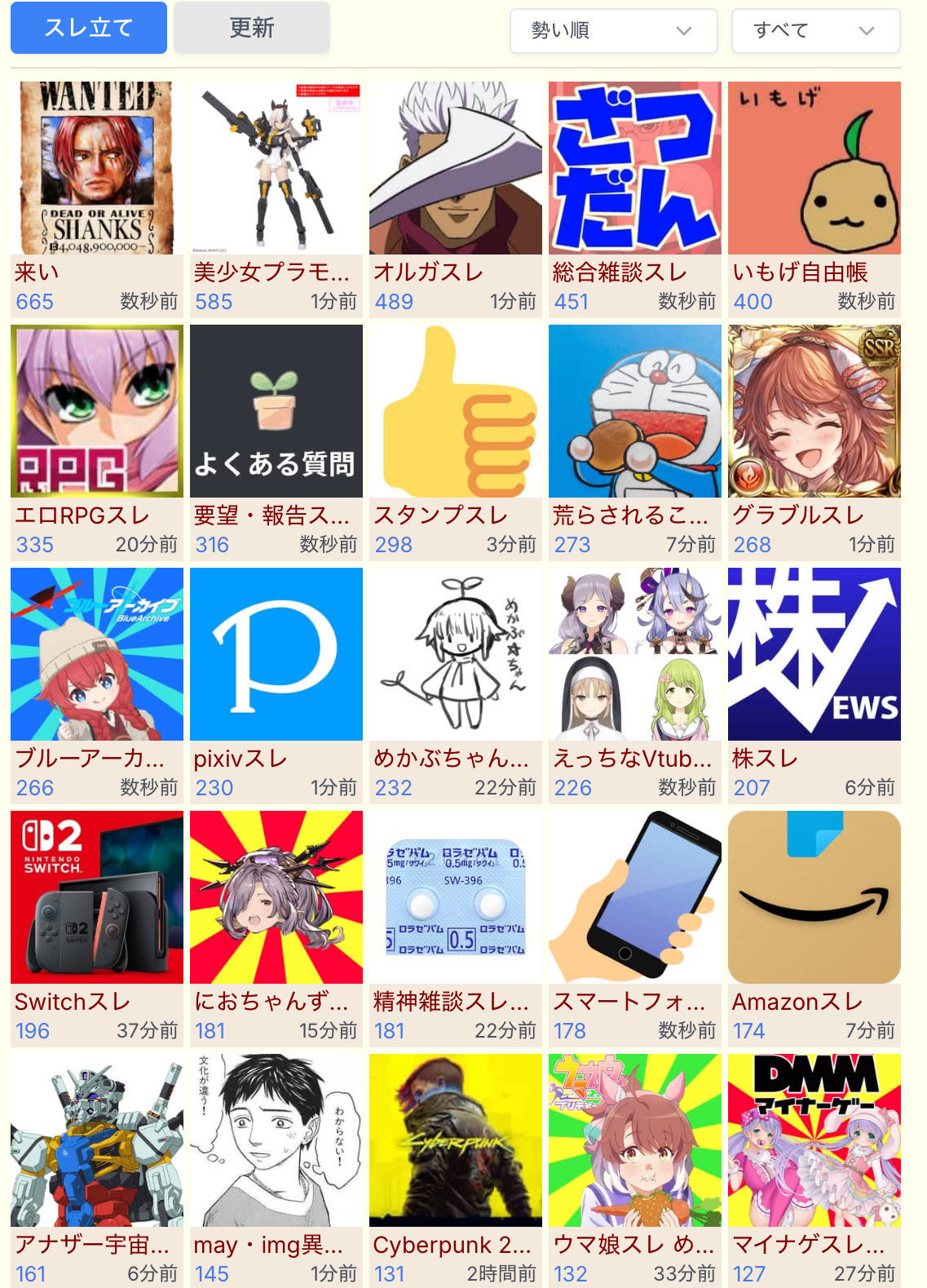Open the 要望・報告 thread
Viewport: 927px width, 1288px height.
[276, 412]
